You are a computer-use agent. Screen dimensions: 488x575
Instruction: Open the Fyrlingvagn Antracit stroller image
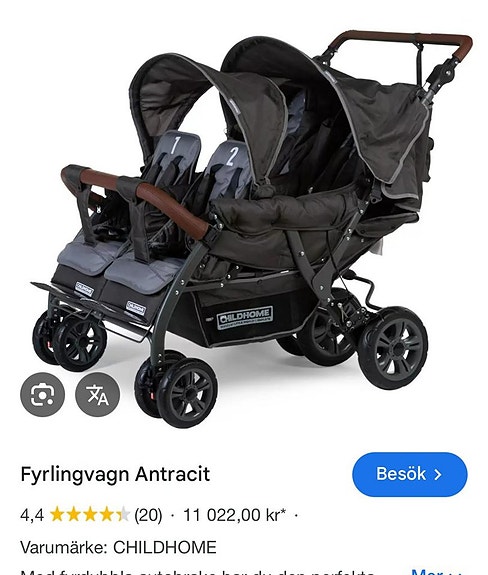tap(244, 220)
